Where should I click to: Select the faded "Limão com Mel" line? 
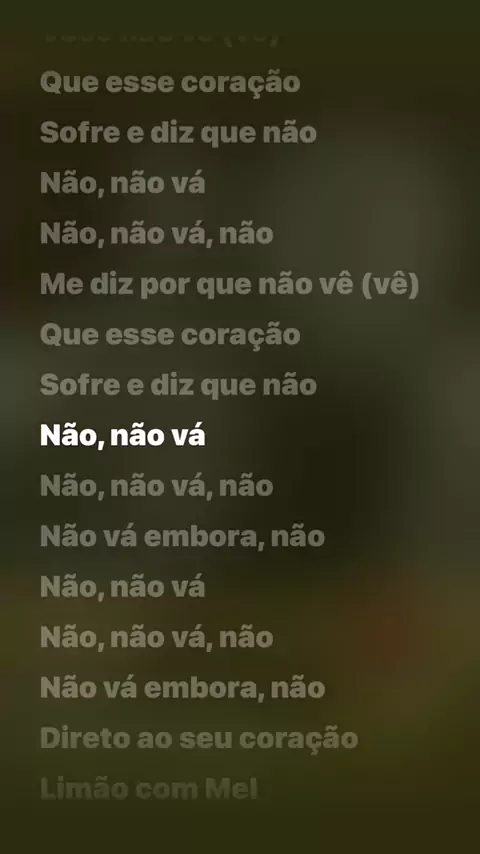tap(149, 789)
